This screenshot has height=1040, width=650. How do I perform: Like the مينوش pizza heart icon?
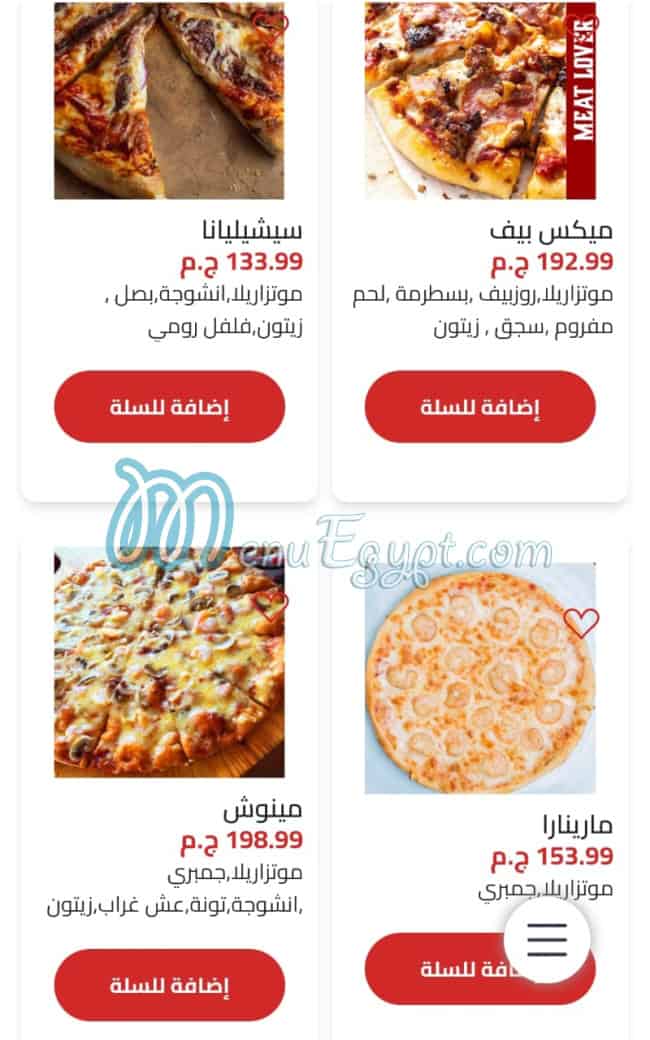(272, 603)
